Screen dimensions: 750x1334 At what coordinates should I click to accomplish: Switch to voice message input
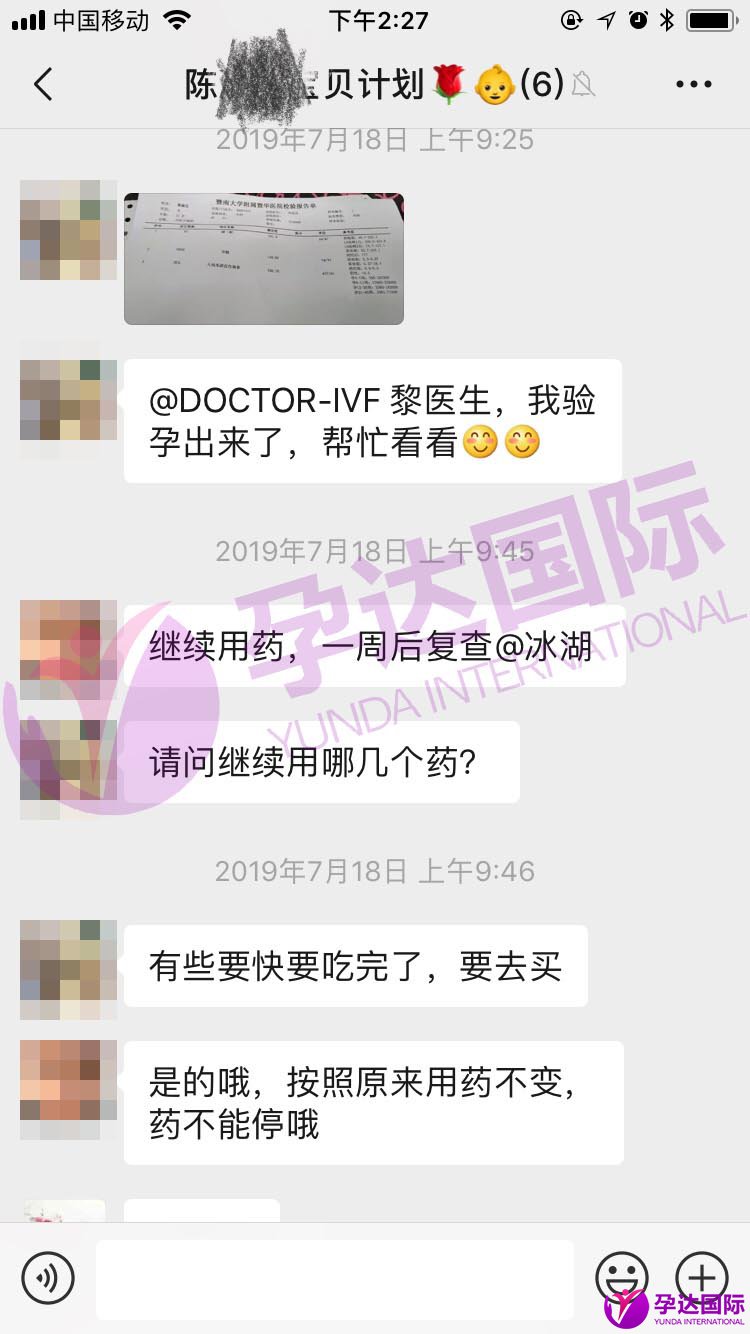point(48,1277)
